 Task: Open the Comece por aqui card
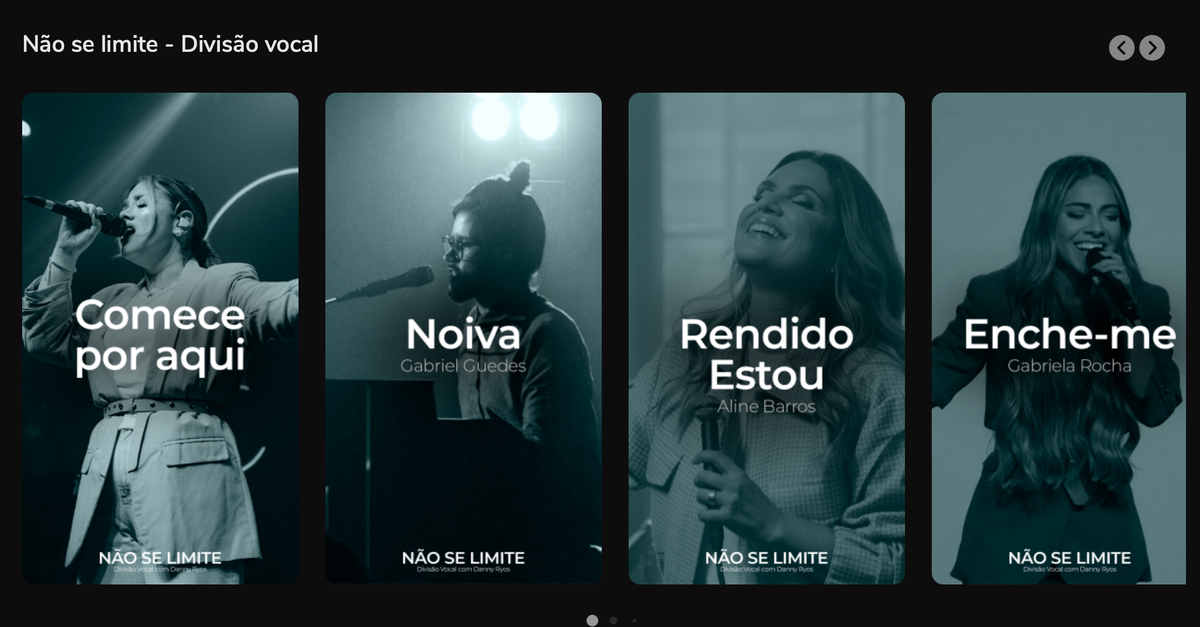160,338
